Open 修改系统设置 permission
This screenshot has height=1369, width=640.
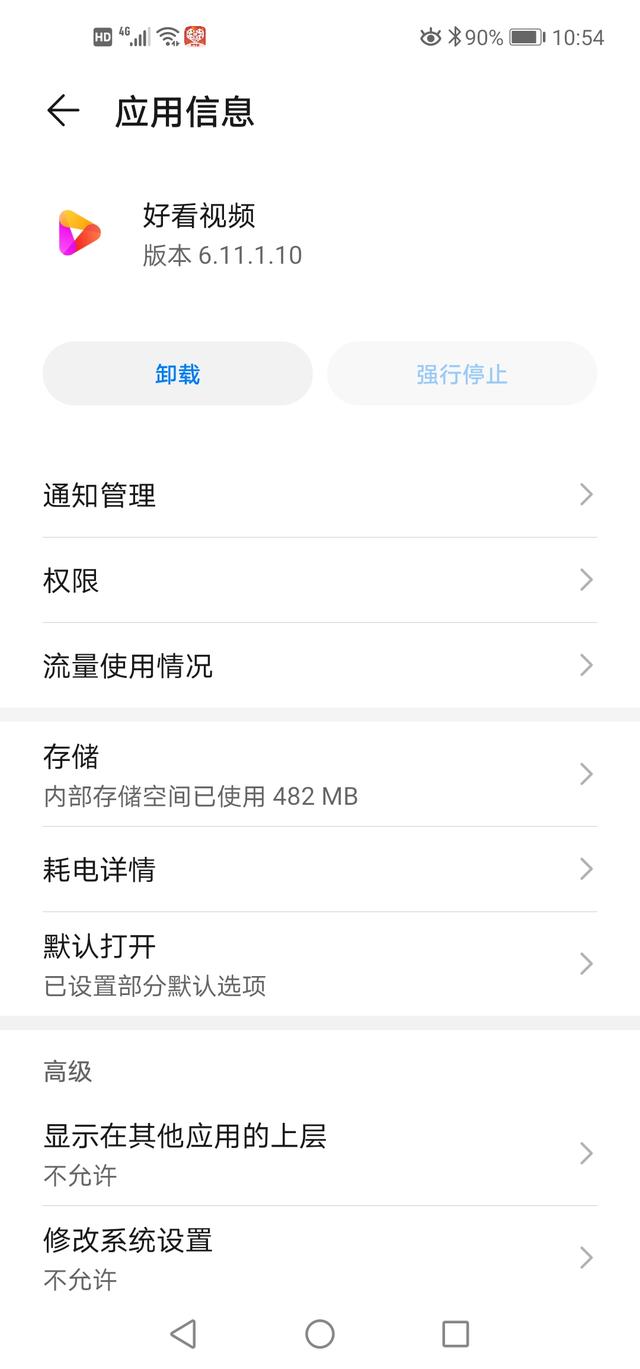319,1258
